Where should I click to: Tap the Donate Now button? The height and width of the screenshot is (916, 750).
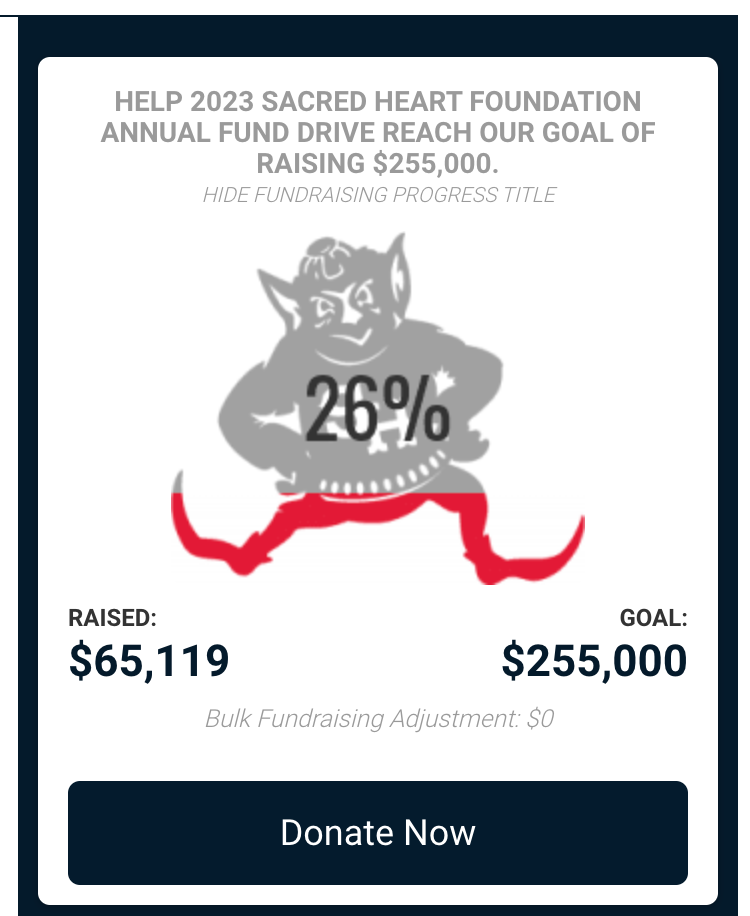(378, 832)
